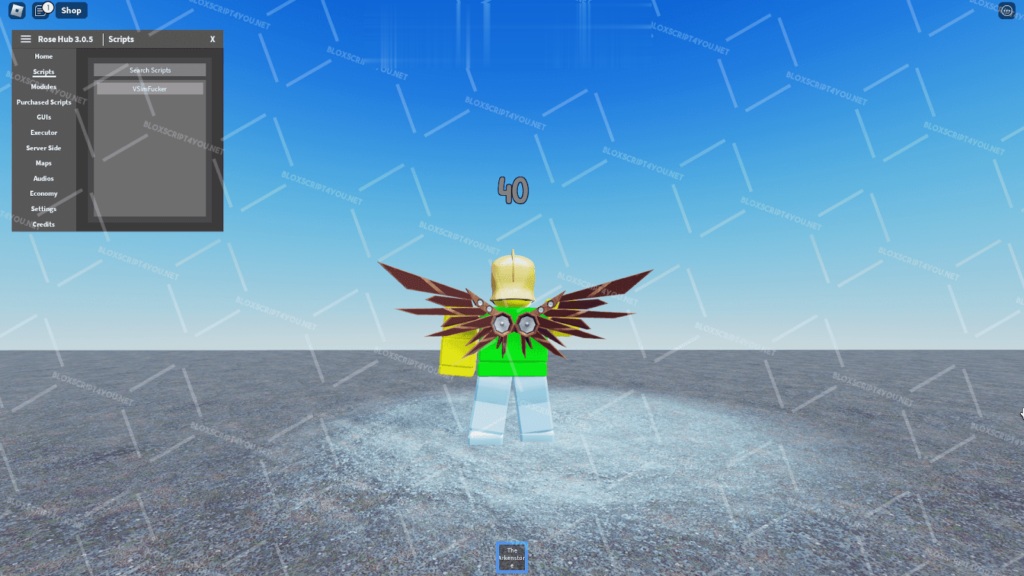The height and width of the screenshot is (576, 1024).
Task: Tap the Search Scripts field
Action: point(150,70)
